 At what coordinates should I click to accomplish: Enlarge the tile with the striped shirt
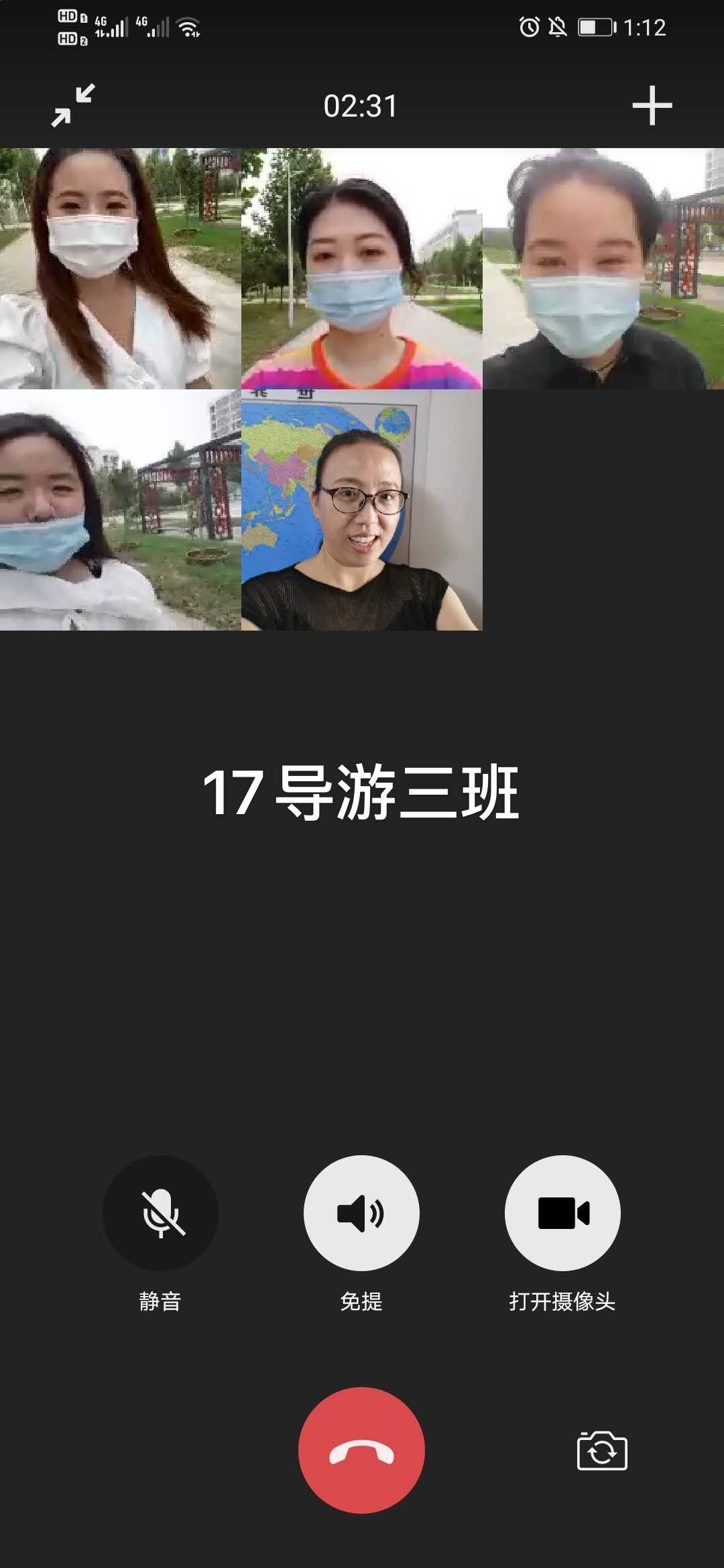pyautogui.click(x=361, y=269)
